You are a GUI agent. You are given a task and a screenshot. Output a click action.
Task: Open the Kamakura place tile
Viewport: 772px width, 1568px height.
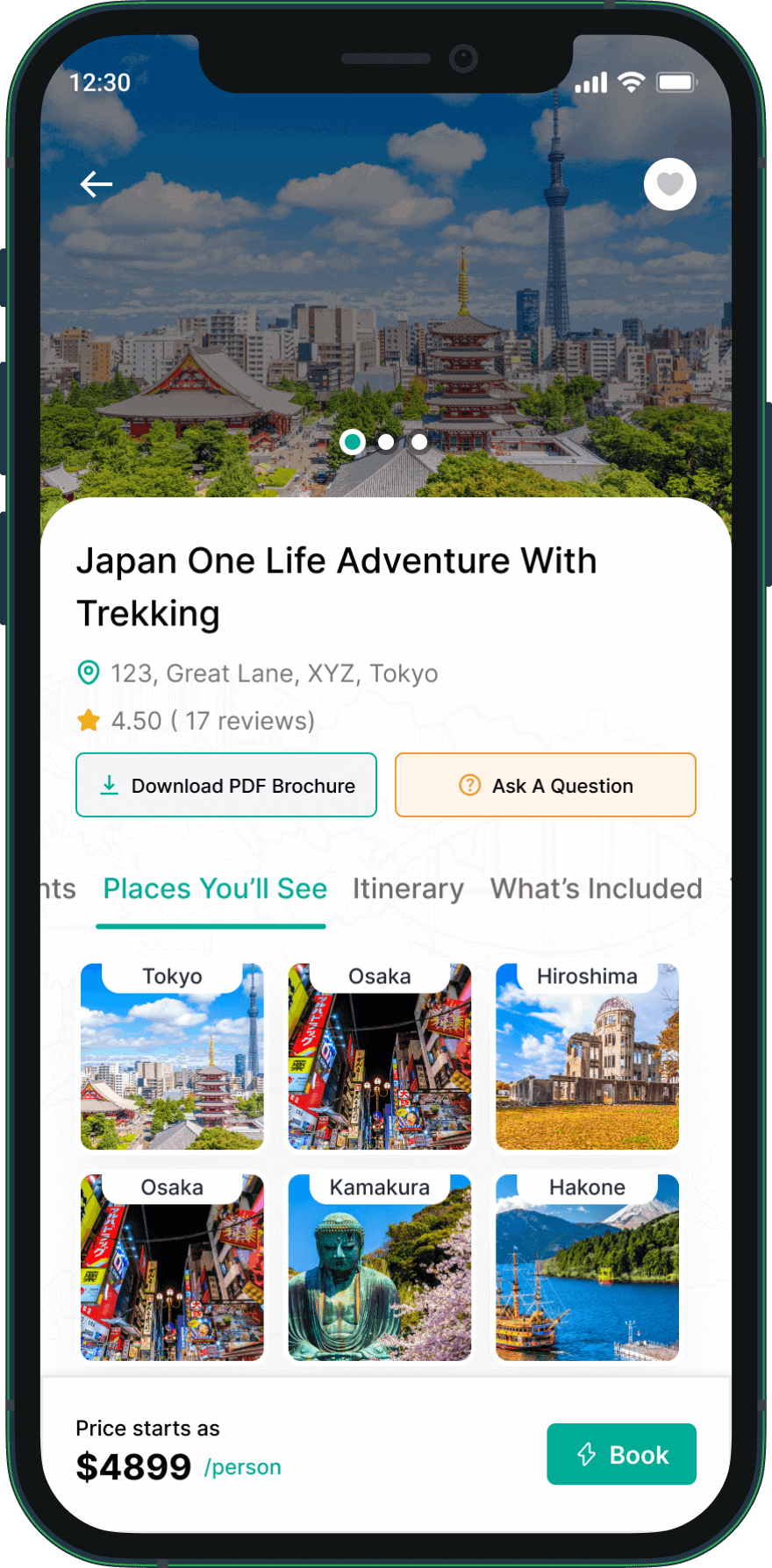[380, 1267]
